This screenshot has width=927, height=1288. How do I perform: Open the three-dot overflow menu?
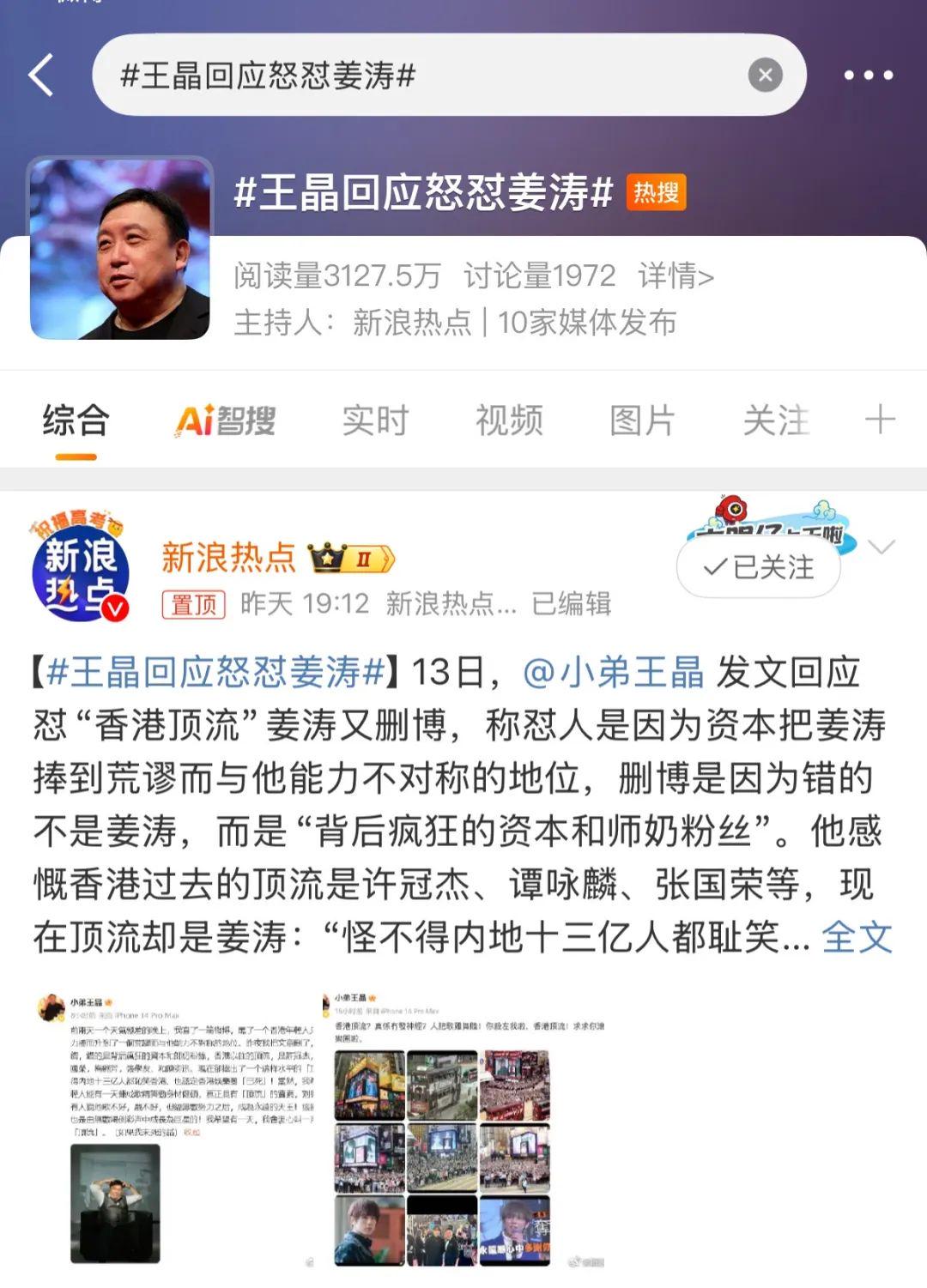click(868, 76)
